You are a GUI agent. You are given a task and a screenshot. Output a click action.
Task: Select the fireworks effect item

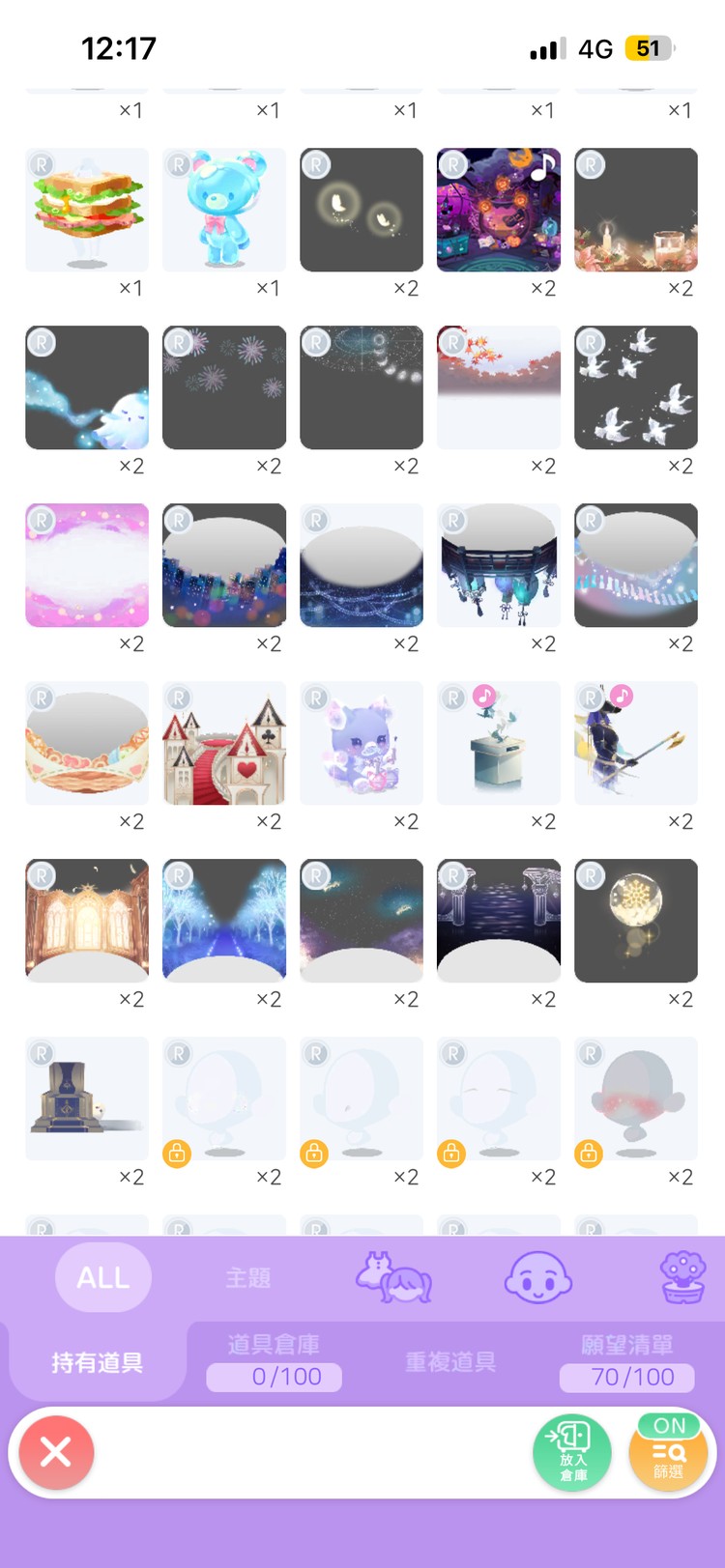click(224, 387)
